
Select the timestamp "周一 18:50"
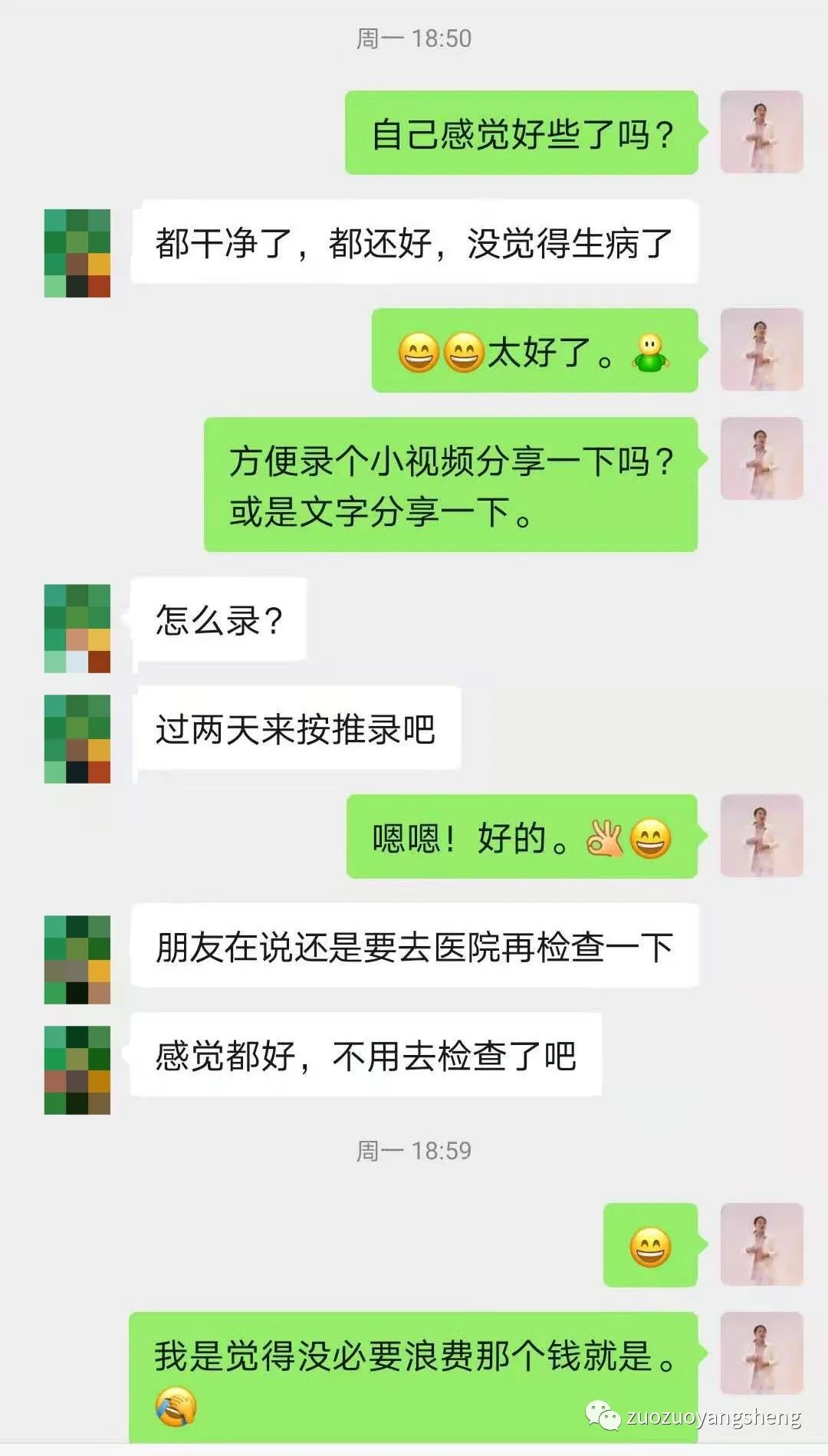414,35
